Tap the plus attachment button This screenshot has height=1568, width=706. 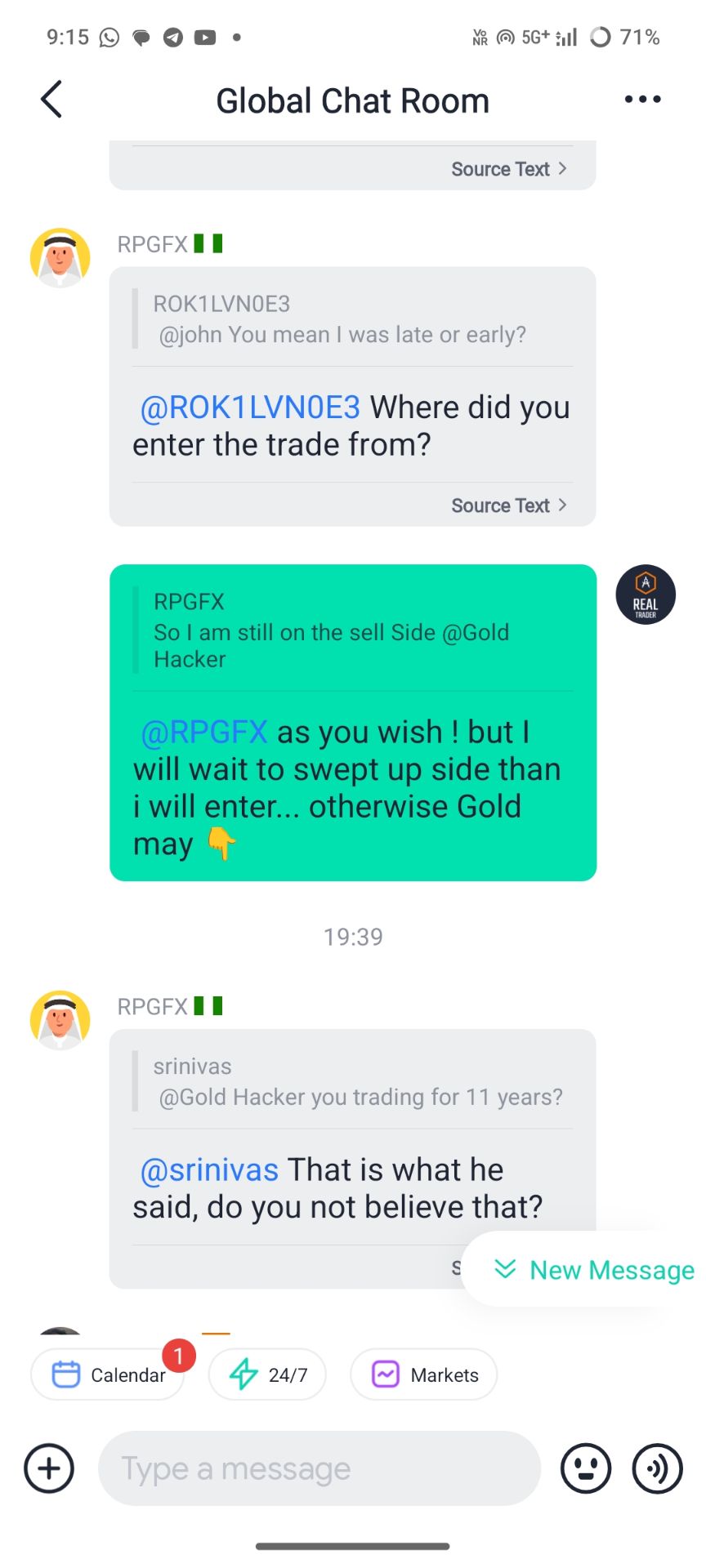coord(49,1468)
